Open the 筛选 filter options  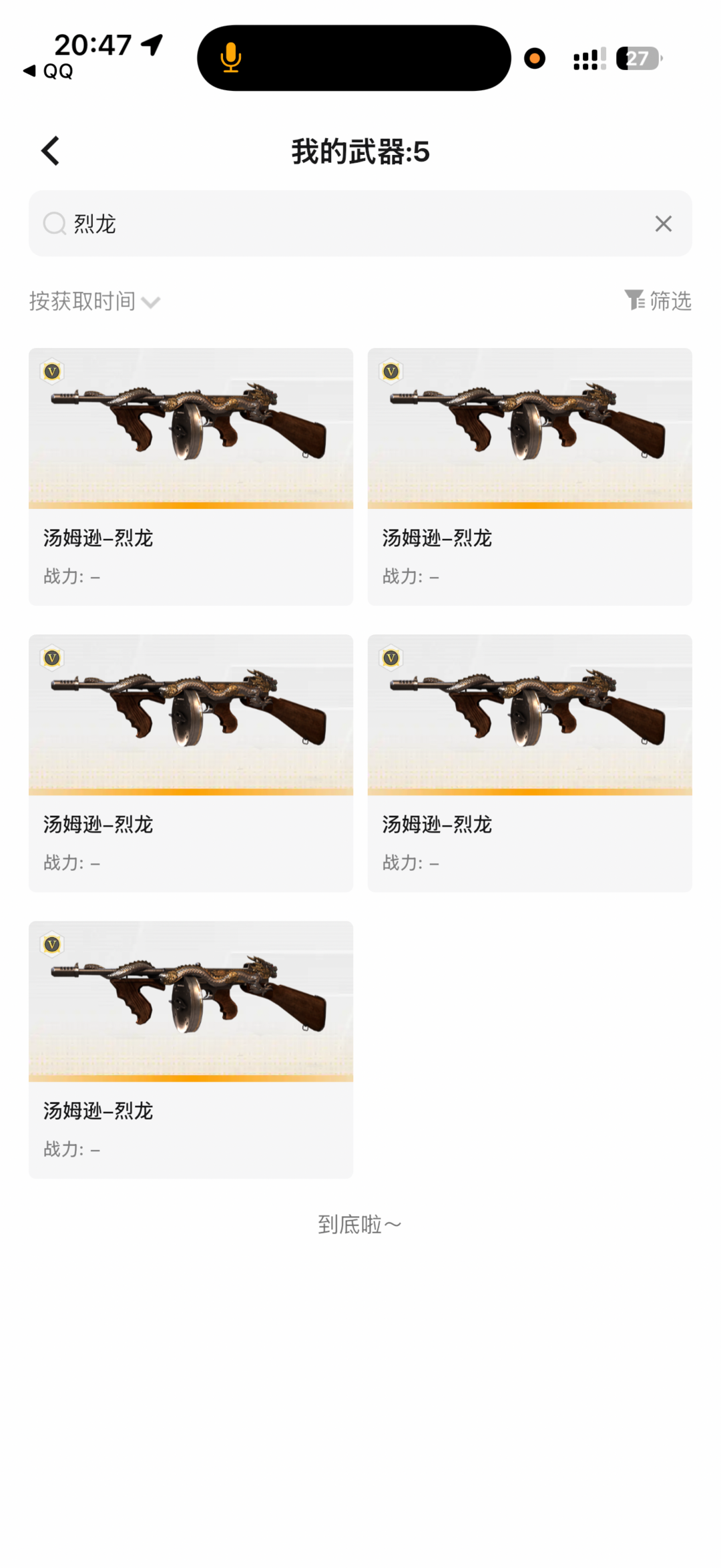658,301
